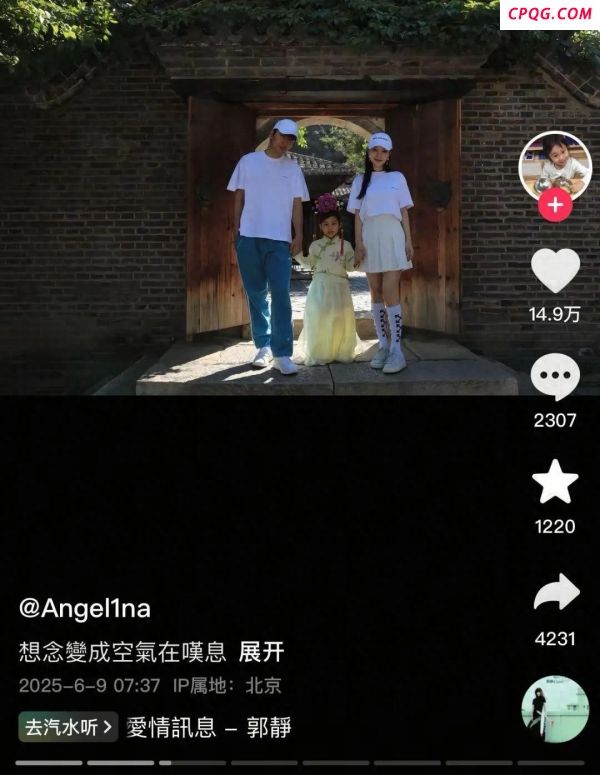
Task: Open the comments section
Action: click(x=555, y=377)
